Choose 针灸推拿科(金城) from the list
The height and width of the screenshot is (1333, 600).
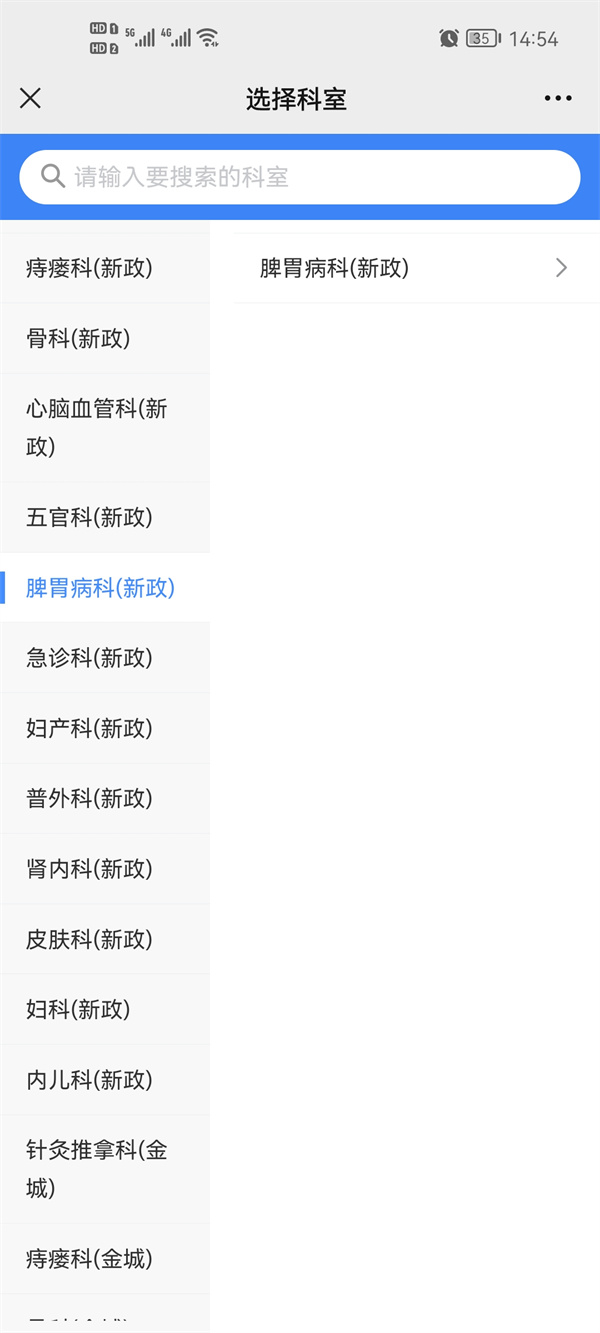tap(104, 1169)
